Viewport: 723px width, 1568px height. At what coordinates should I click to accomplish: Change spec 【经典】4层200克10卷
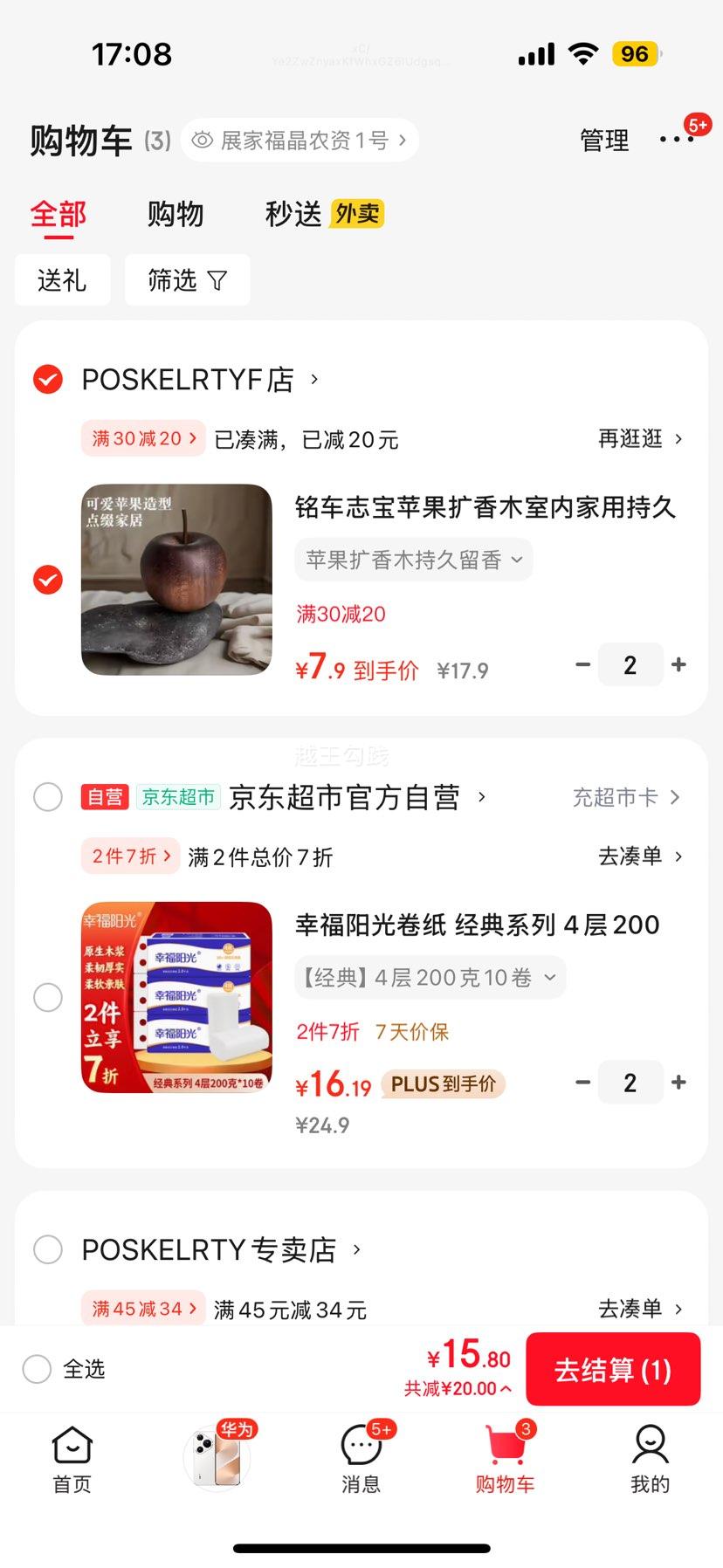coord(430,978)
